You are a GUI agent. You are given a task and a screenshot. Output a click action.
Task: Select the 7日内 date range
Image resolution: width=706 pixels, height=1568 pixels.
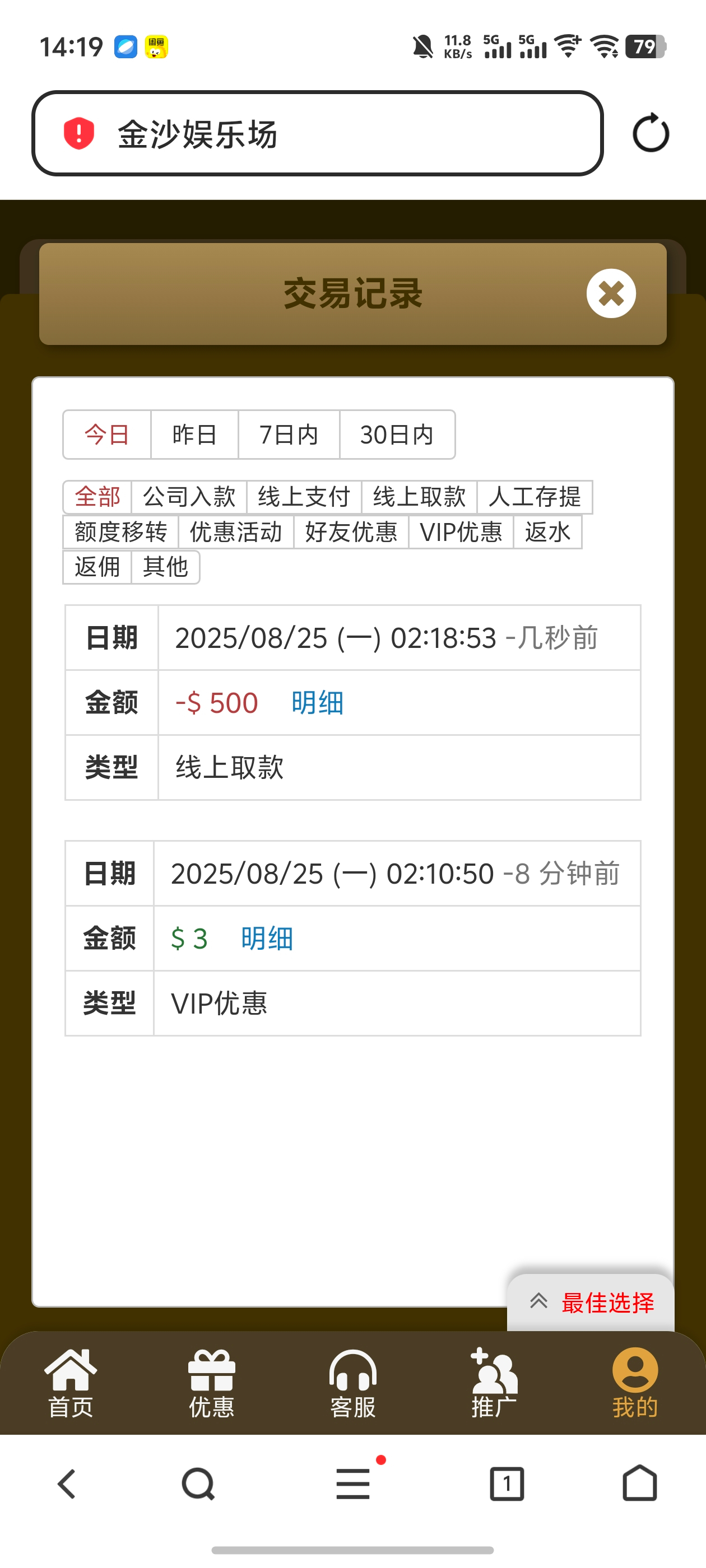tap(289, 435)
